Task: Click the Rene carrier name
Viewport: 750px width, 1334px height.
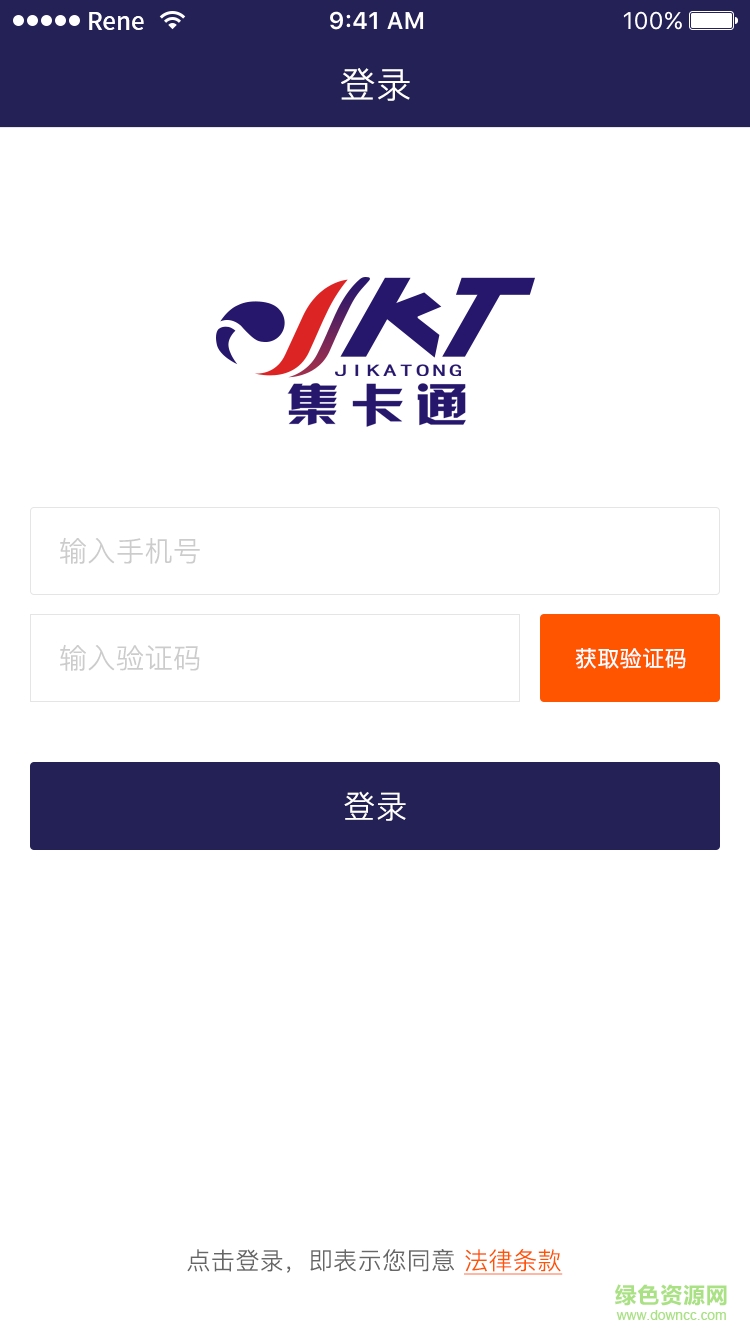Action: (x=117, y=20)
